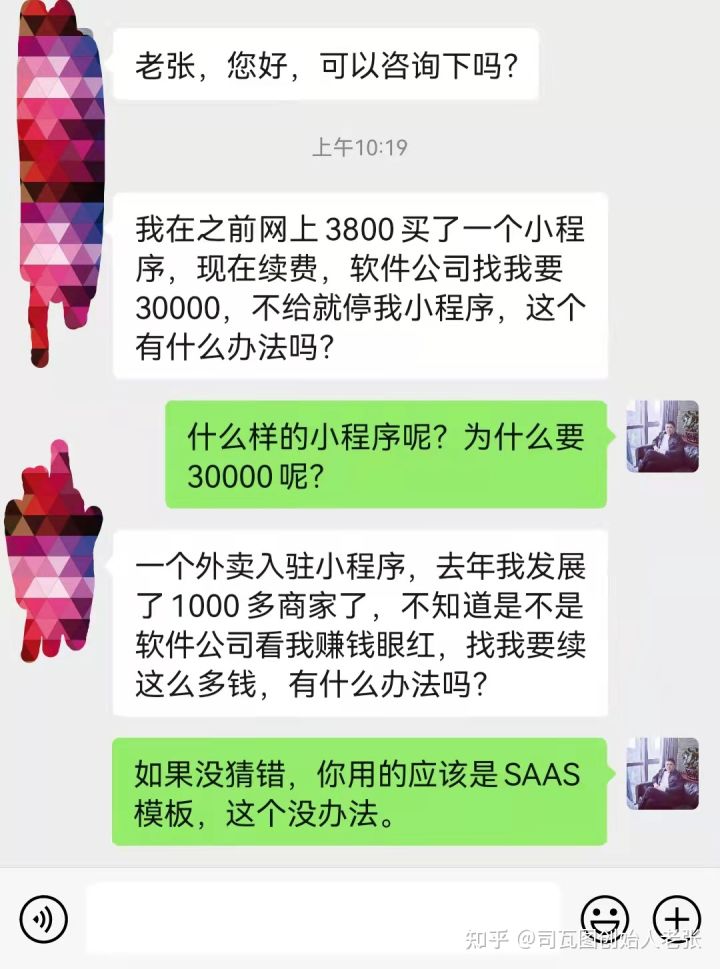Open the plus attachments menu
Screen dimensions: 720x969
[677, 917]
